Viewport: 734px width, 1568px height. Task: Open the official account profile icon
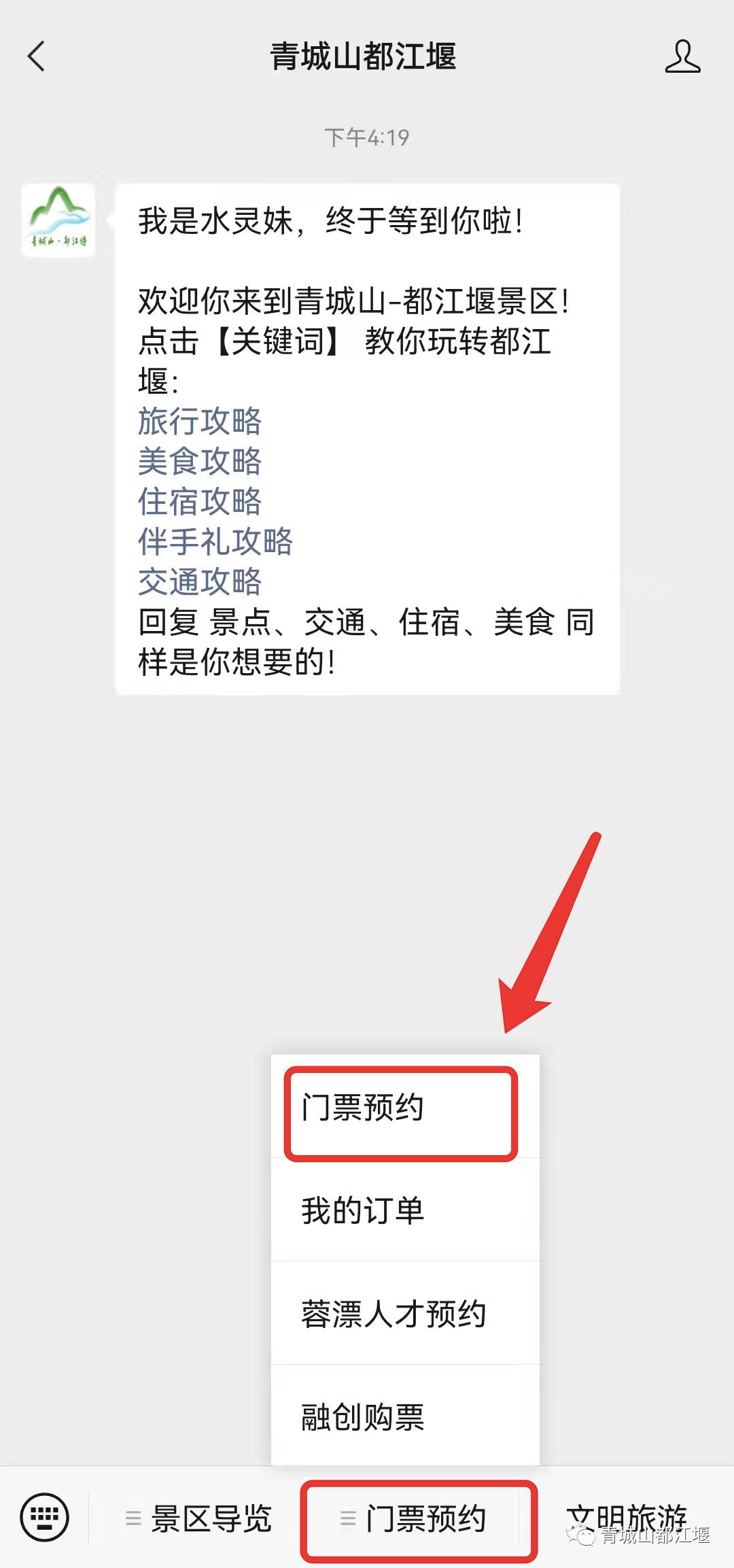(x=682, y=56)
